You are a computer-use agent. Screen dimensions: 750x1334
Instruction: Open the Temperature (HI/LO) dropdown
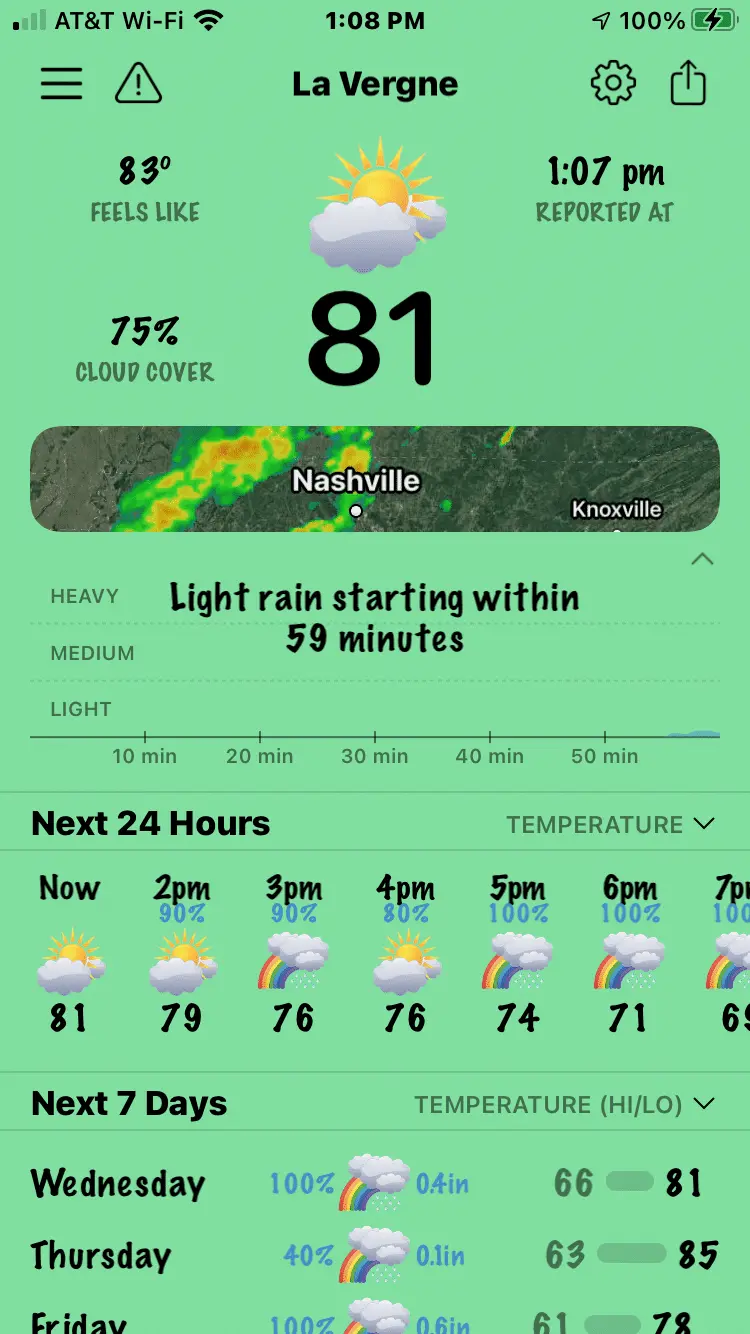coord(565,1105)
